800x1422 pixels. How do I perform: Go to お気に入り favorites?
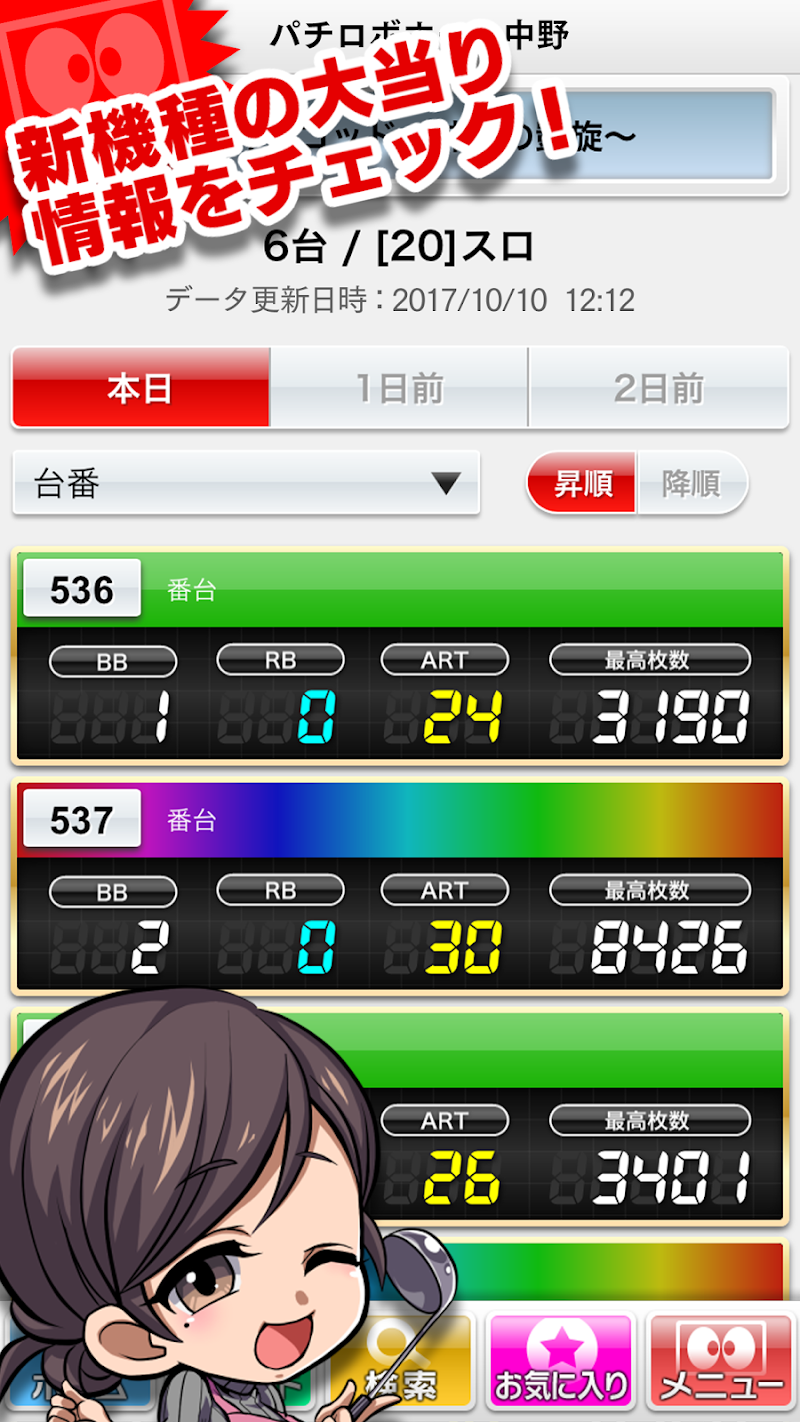tap(561, 1362)
